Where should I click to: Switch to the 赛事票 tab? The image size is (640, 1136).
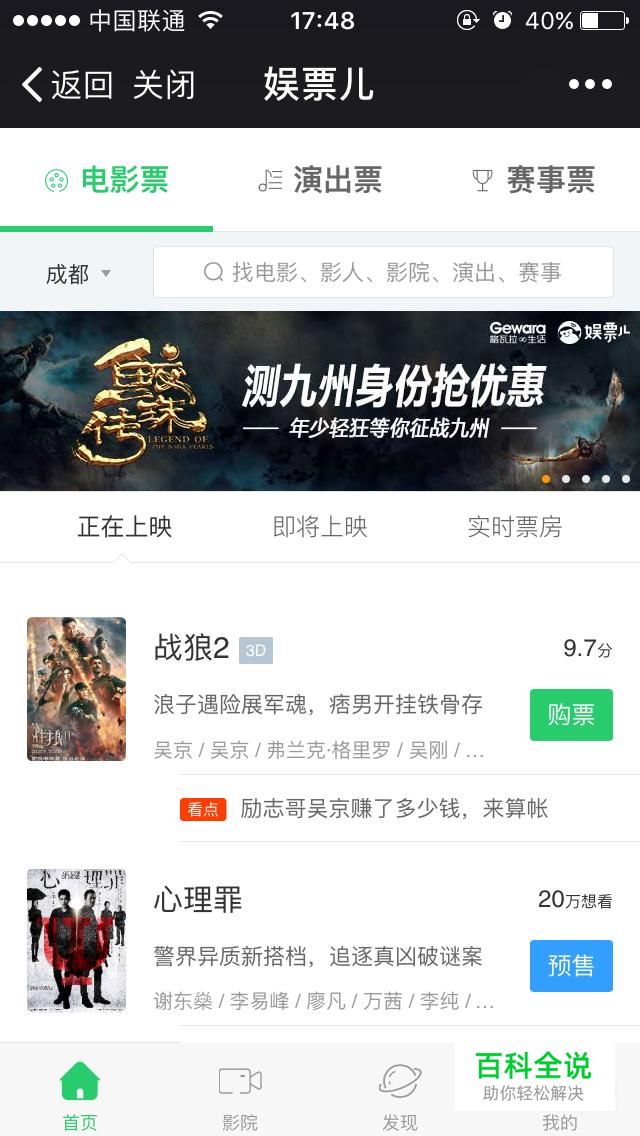point(533,180)
